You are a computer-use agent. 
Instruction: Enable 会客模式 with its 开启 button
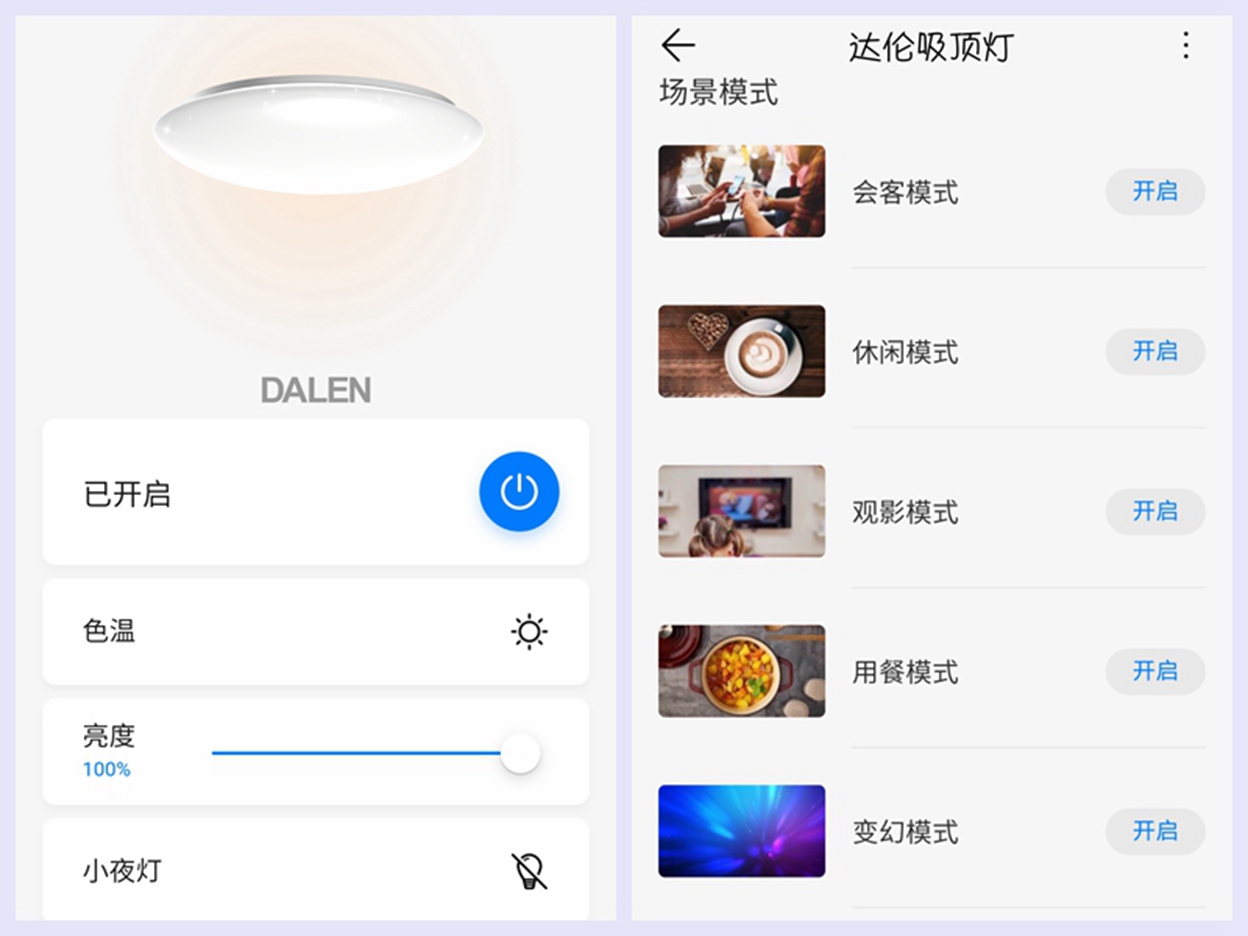pyautogui.click(x=1154, y=191)
